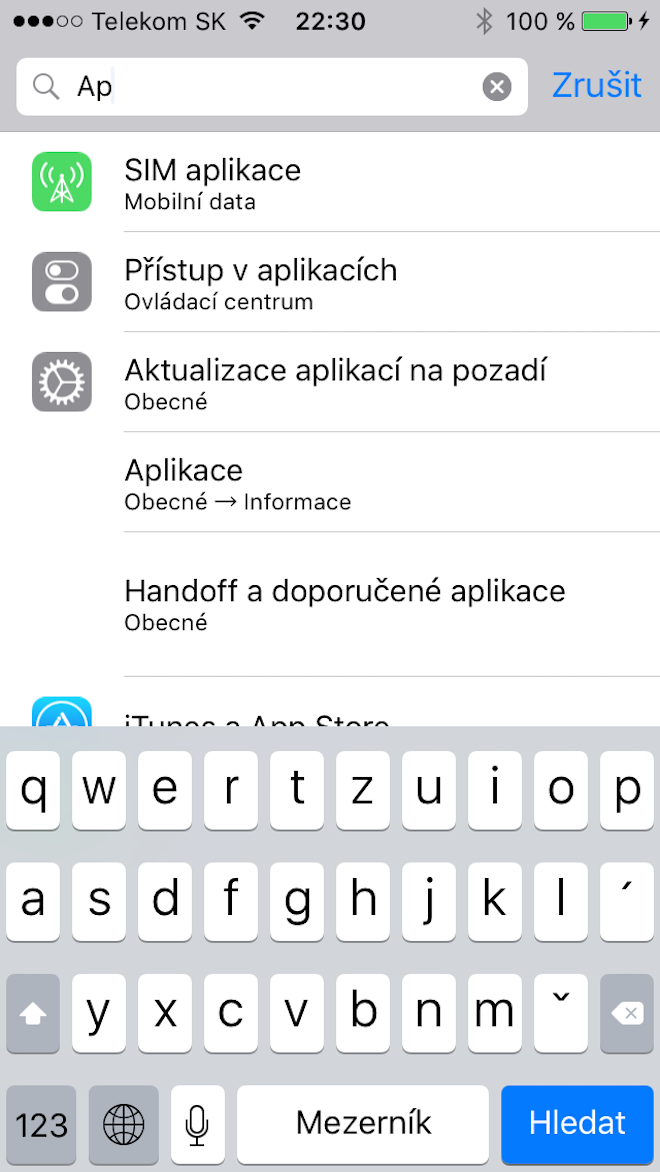Switch to the 123 numeric keyboard
This screenshot has width=660, height=1172.
point(41,1123)
